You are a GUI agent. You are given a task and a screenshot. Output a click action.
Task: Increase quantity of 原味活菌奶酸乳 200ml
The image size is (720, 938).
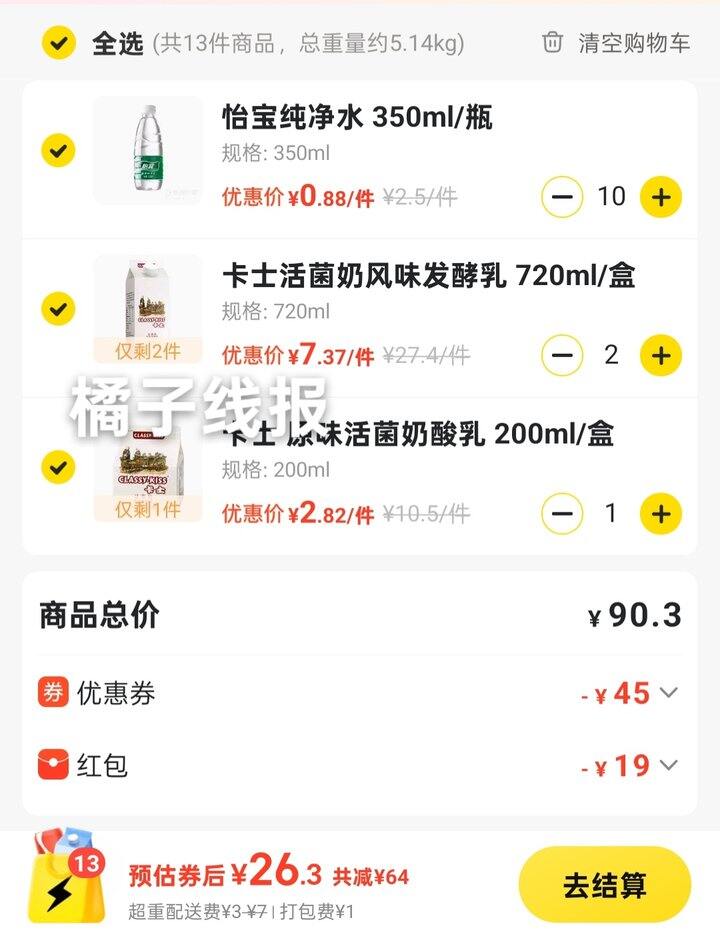pos(660,514)
